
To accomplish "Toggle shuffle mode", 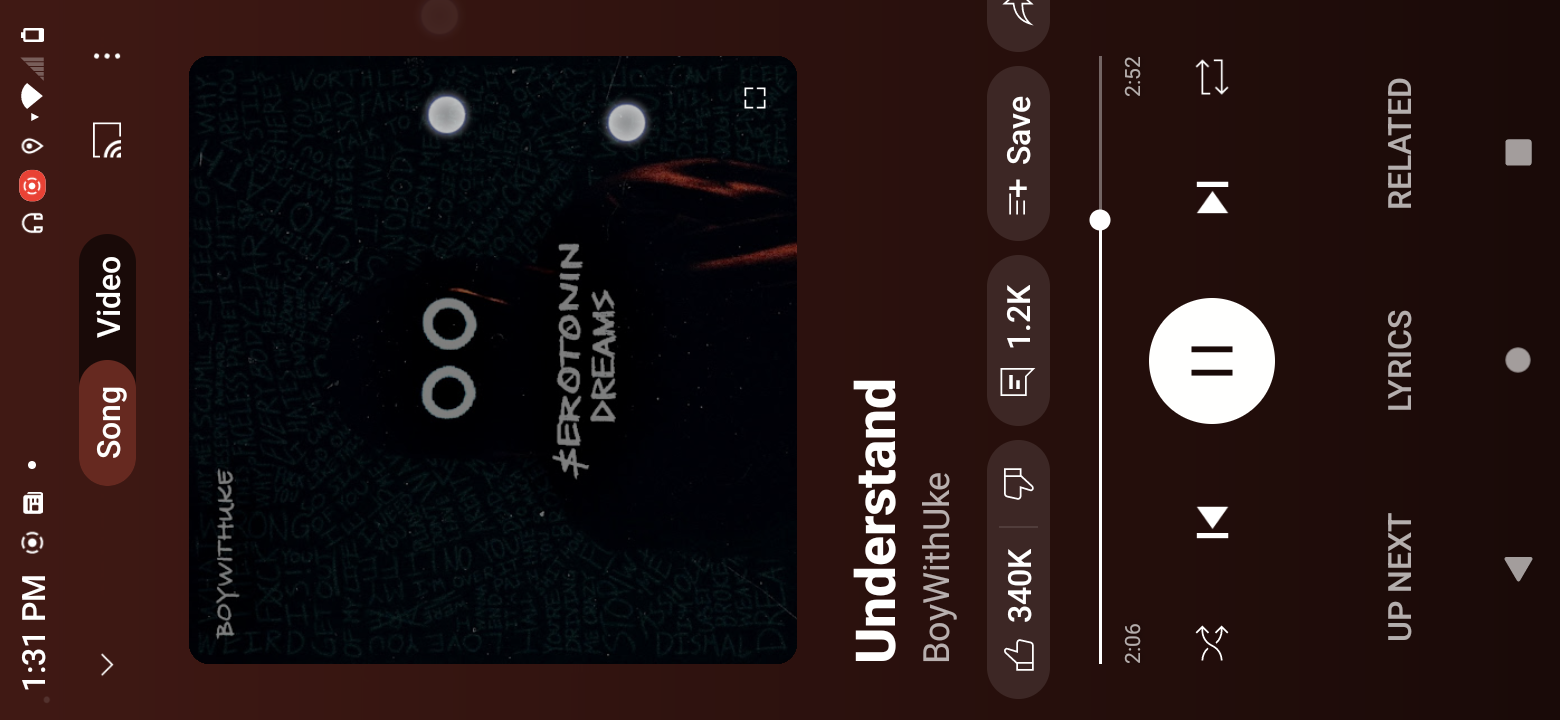I will pos(1212,643).
